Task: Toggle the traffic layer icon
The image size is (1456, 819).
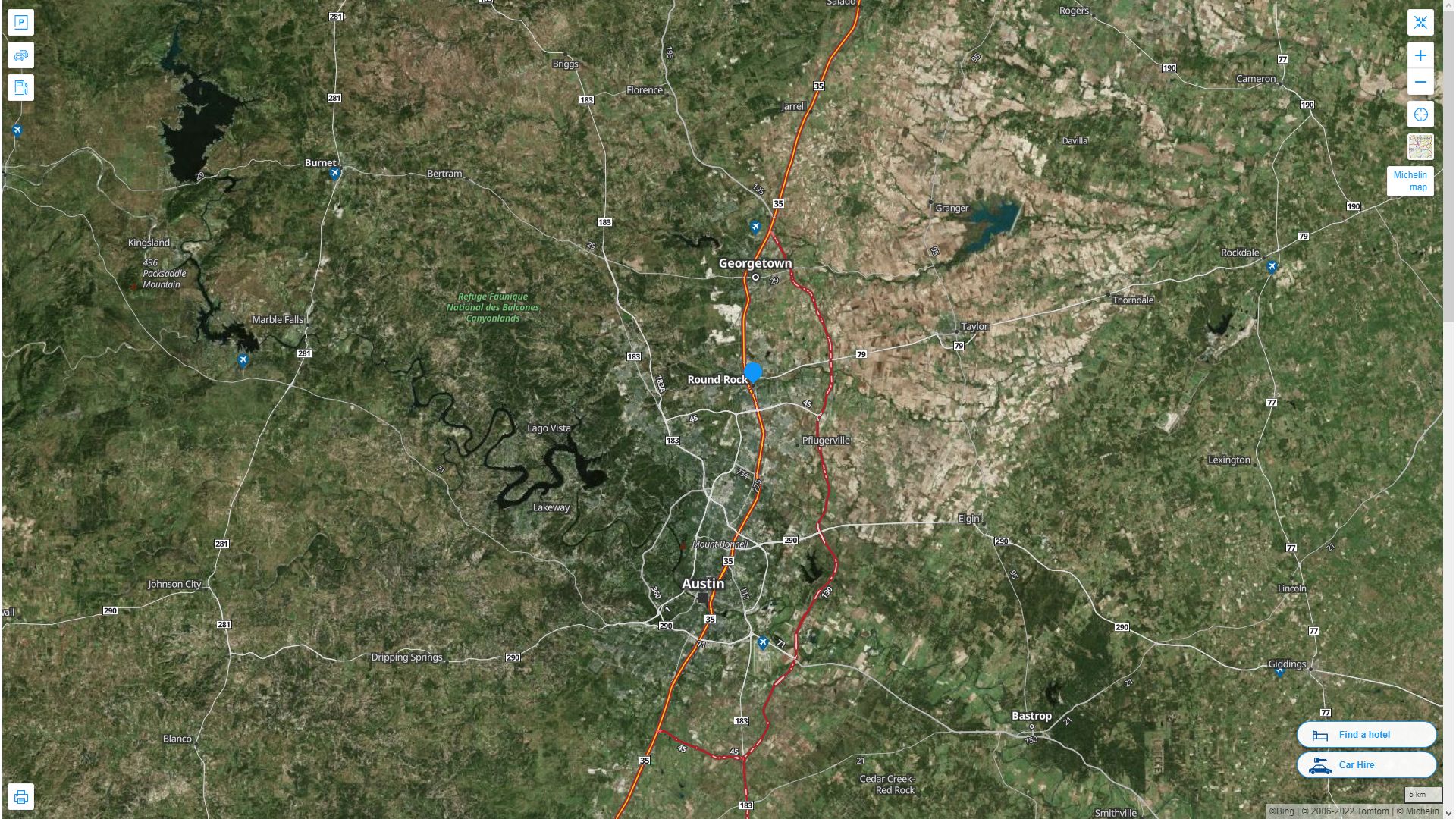Action: point(20,55)
